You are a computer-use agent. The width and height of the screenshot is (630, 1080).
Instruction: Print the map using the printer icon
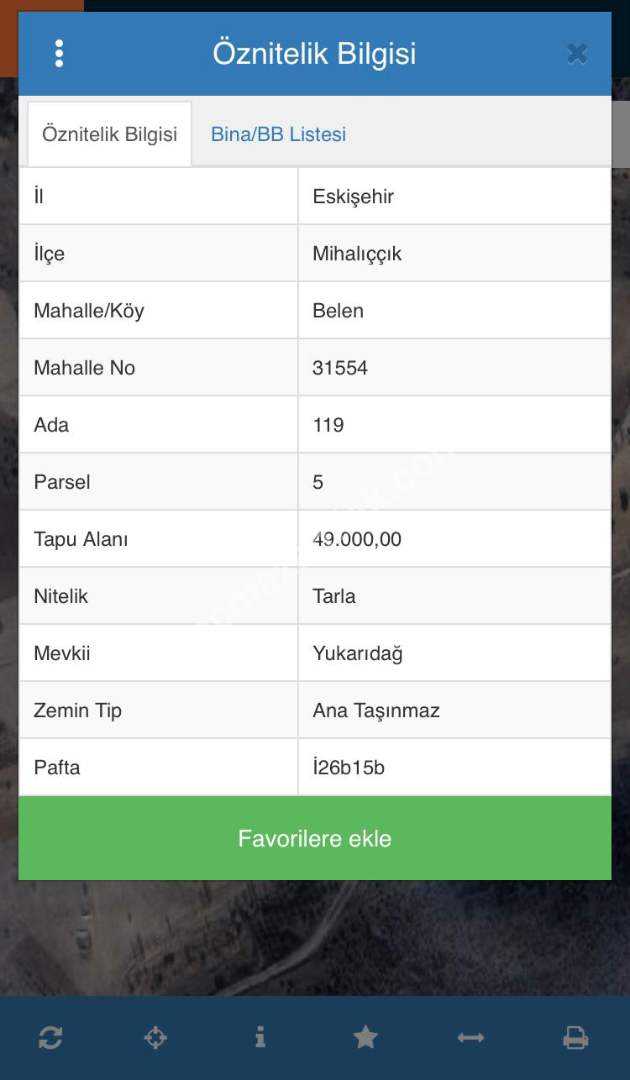[576, 1038]
